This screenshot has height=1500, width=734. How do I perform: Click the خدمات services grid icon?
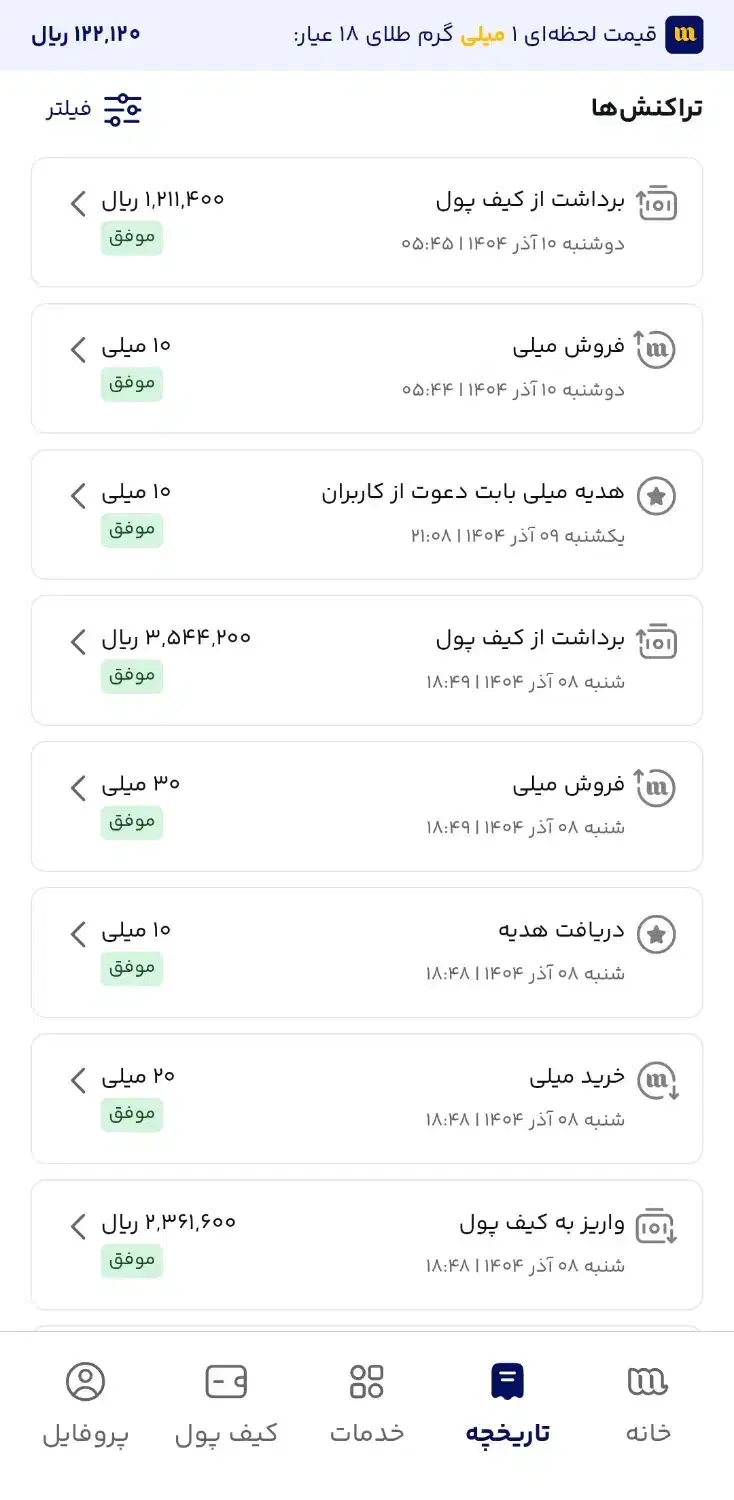(x=367, y=1382)
